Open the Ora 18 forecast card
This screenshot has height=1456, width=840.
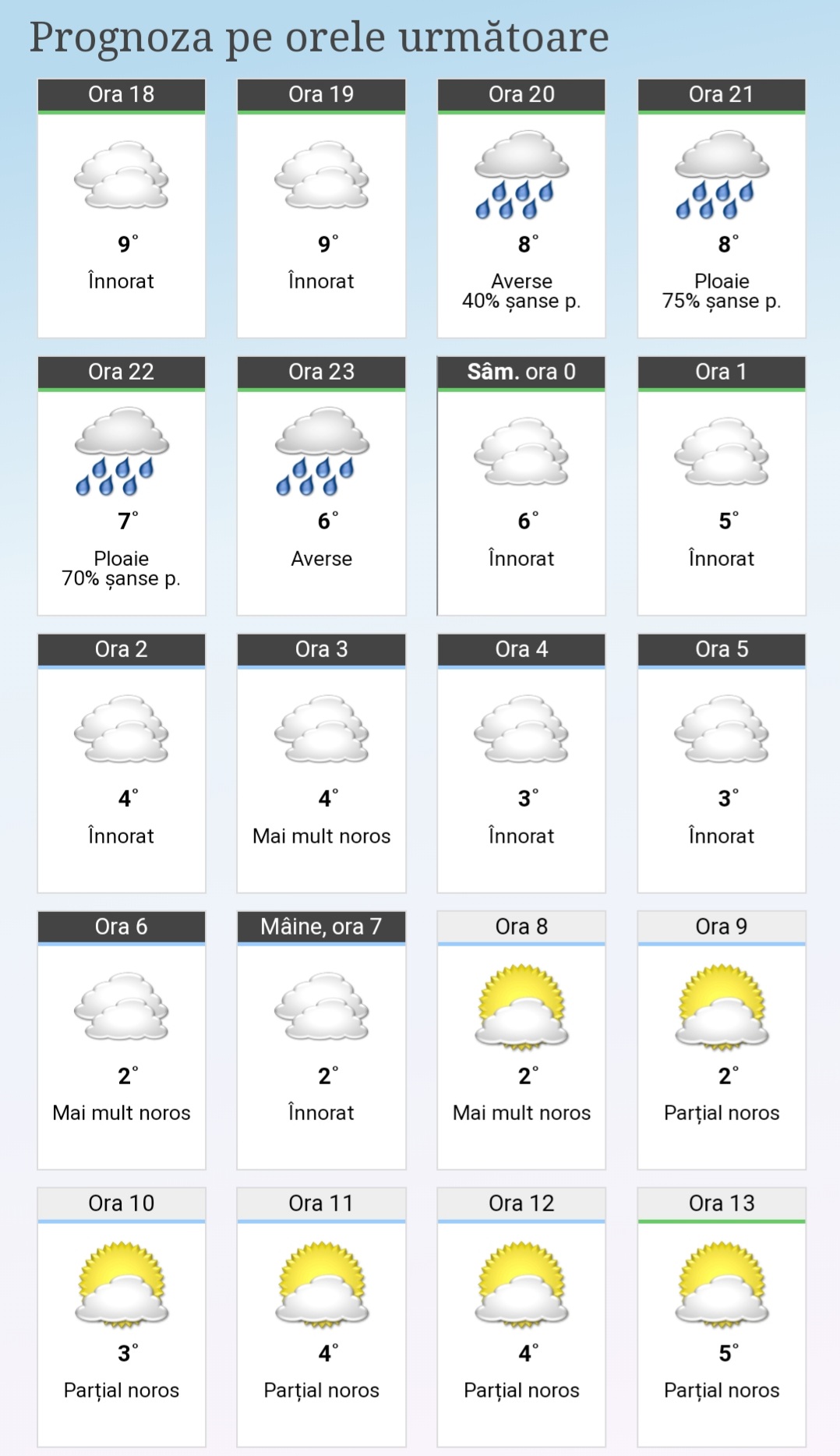tap(122, 208)
